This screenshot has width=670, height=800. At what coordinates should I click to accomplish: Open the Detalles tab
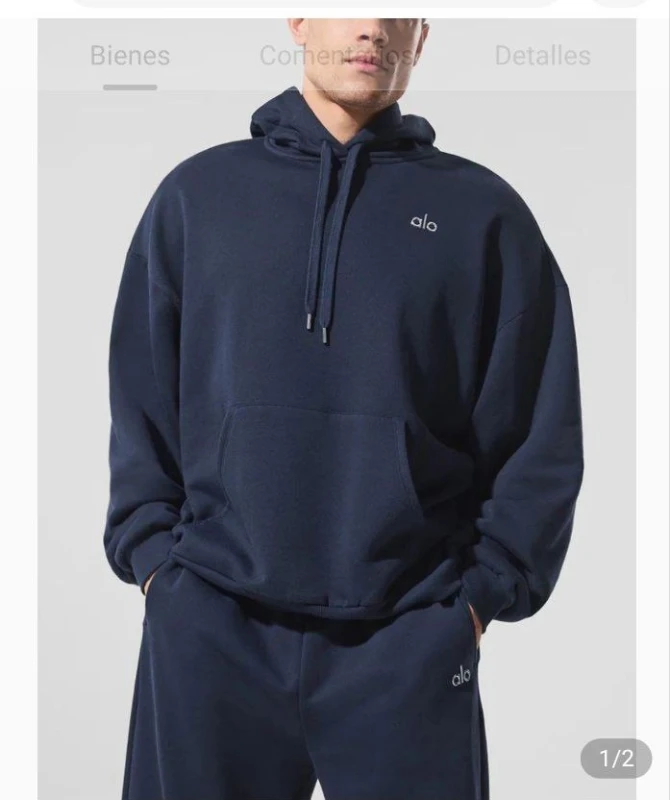[542, 56]
